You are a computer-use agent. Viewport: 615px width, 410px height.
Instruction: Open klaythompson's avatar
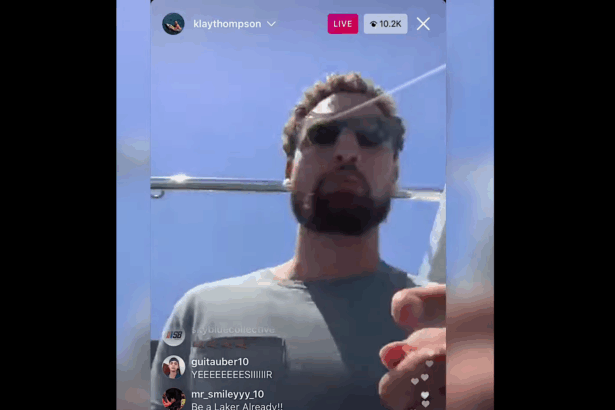point(173,24)
